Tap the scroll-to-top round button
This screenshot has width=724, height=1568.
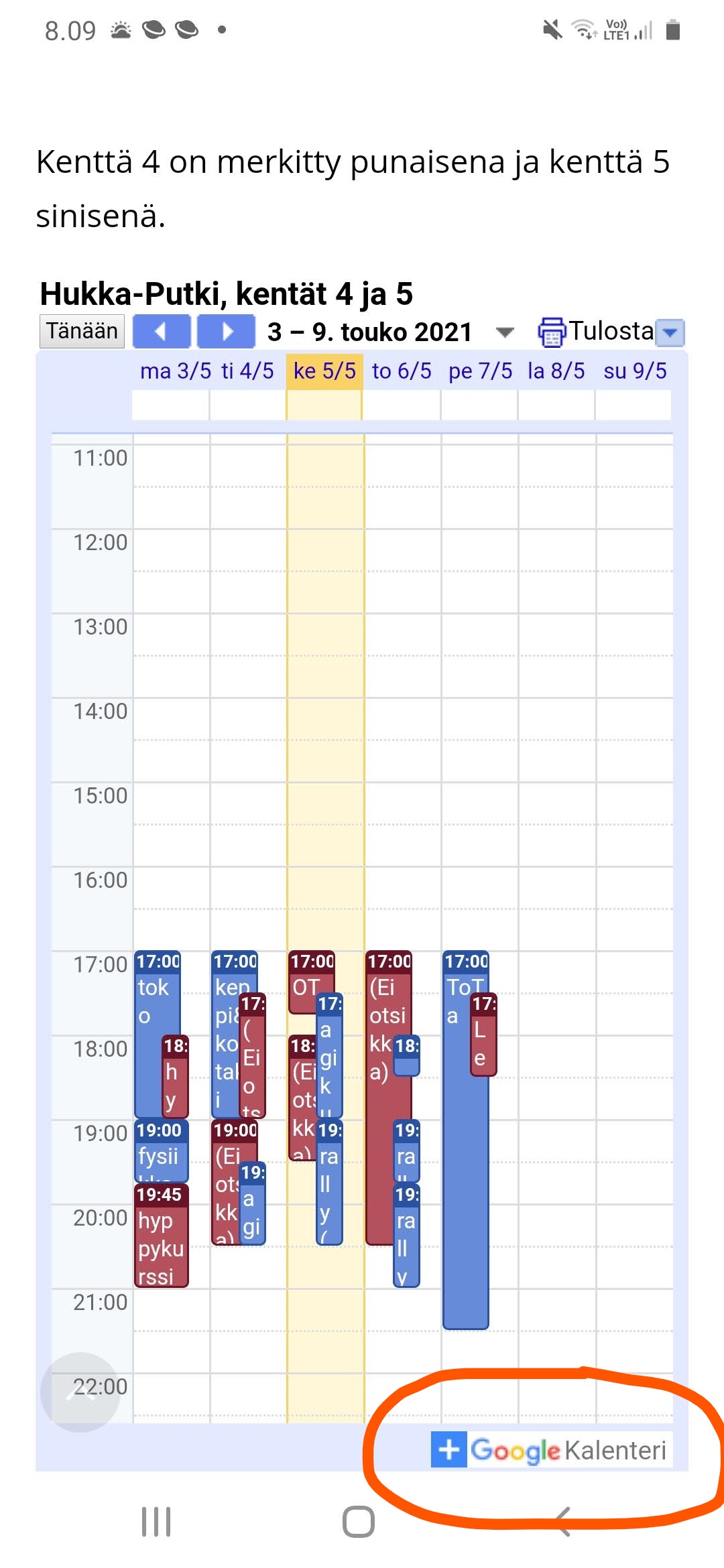tap(80, 1392)
